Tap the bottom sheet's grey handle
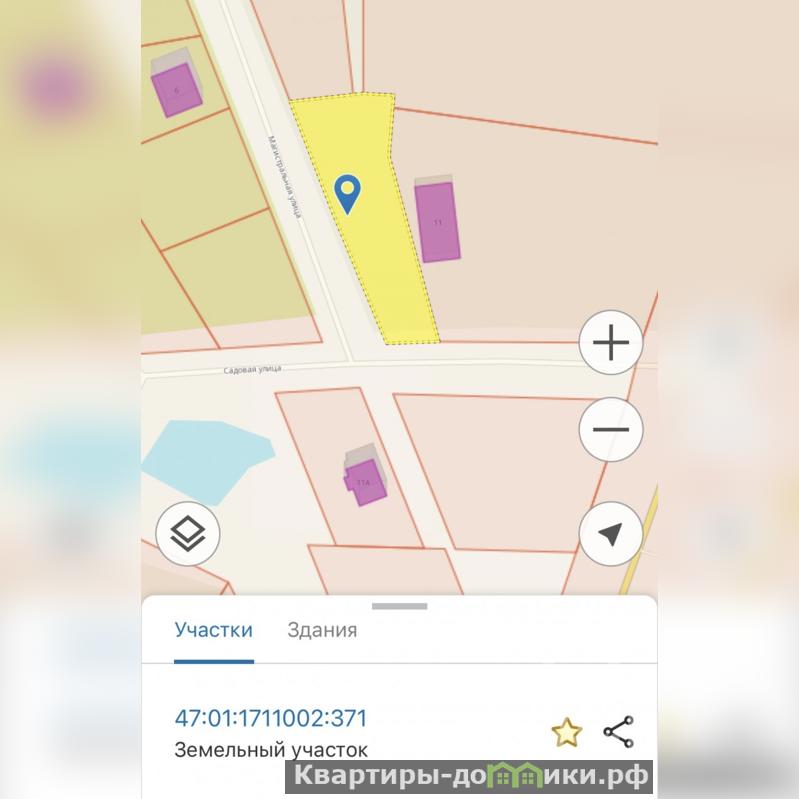The image size is (799, 799). point(399,606)
